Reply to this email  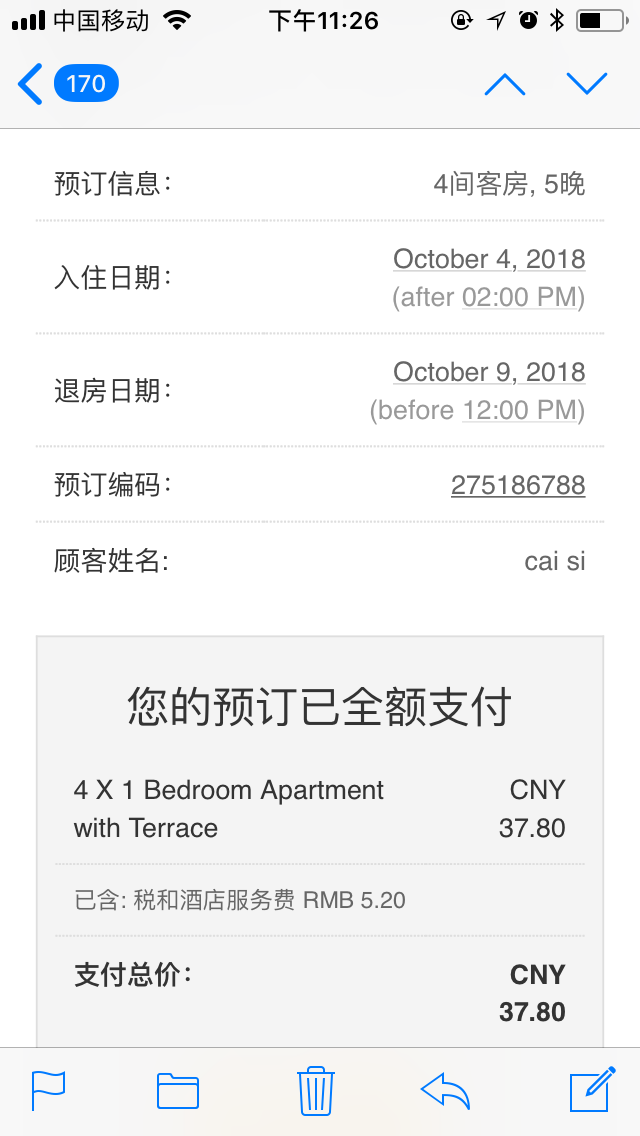pos(446,1091)
